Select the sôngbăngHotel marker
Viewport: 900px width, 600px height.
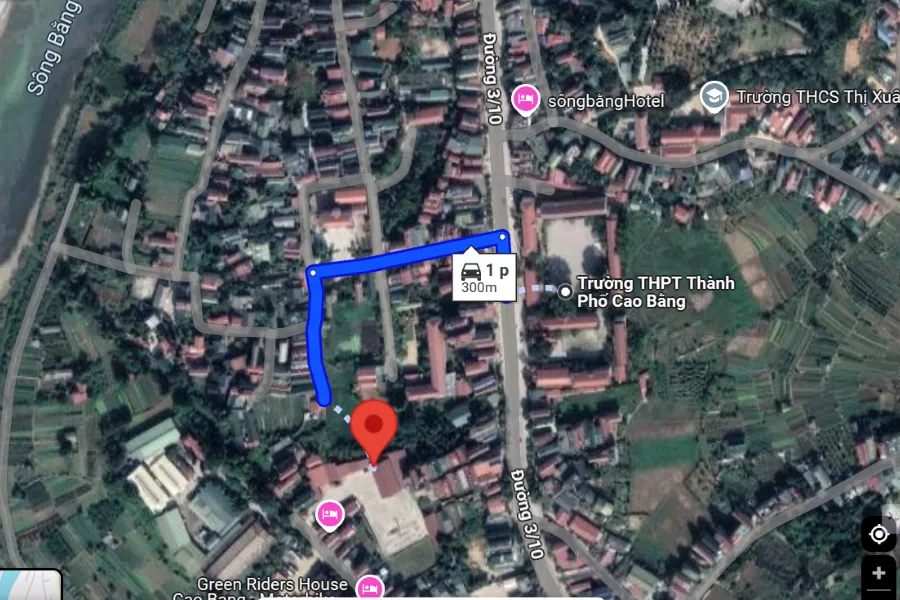pos(523,99)
